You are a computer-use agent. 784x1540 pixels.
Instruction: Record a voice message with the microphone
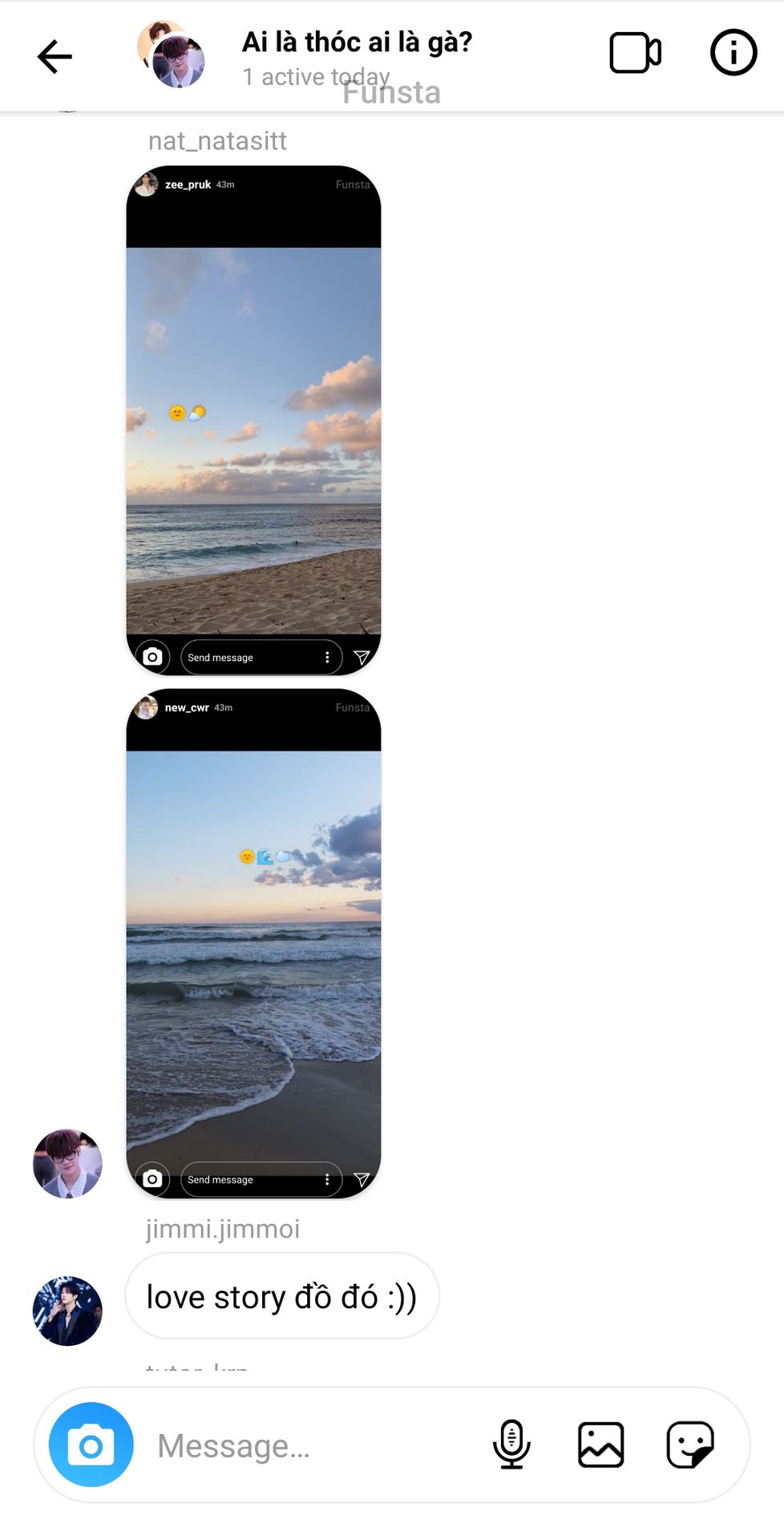click(x=511, y=1445)
